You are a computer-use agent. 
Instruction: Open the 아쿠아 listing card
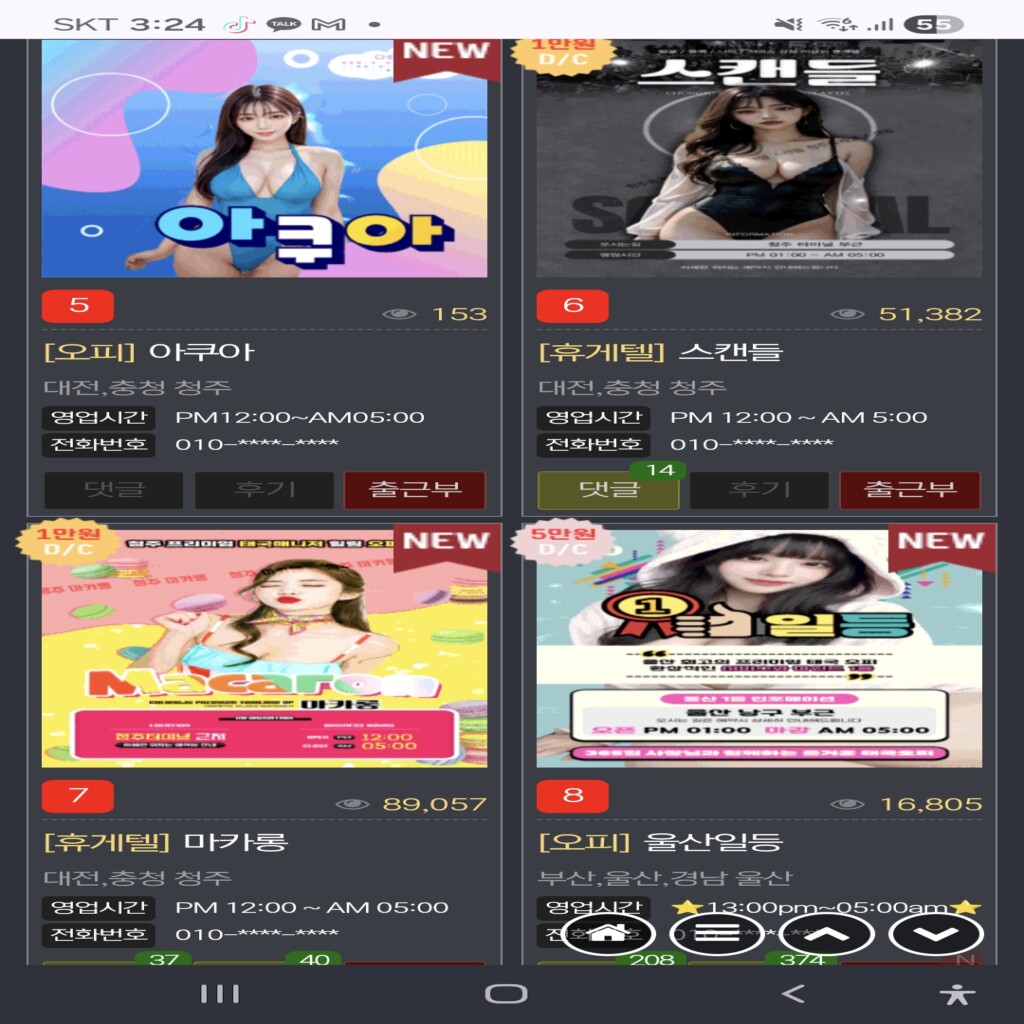pyautogui.click(x=264, y=160)
